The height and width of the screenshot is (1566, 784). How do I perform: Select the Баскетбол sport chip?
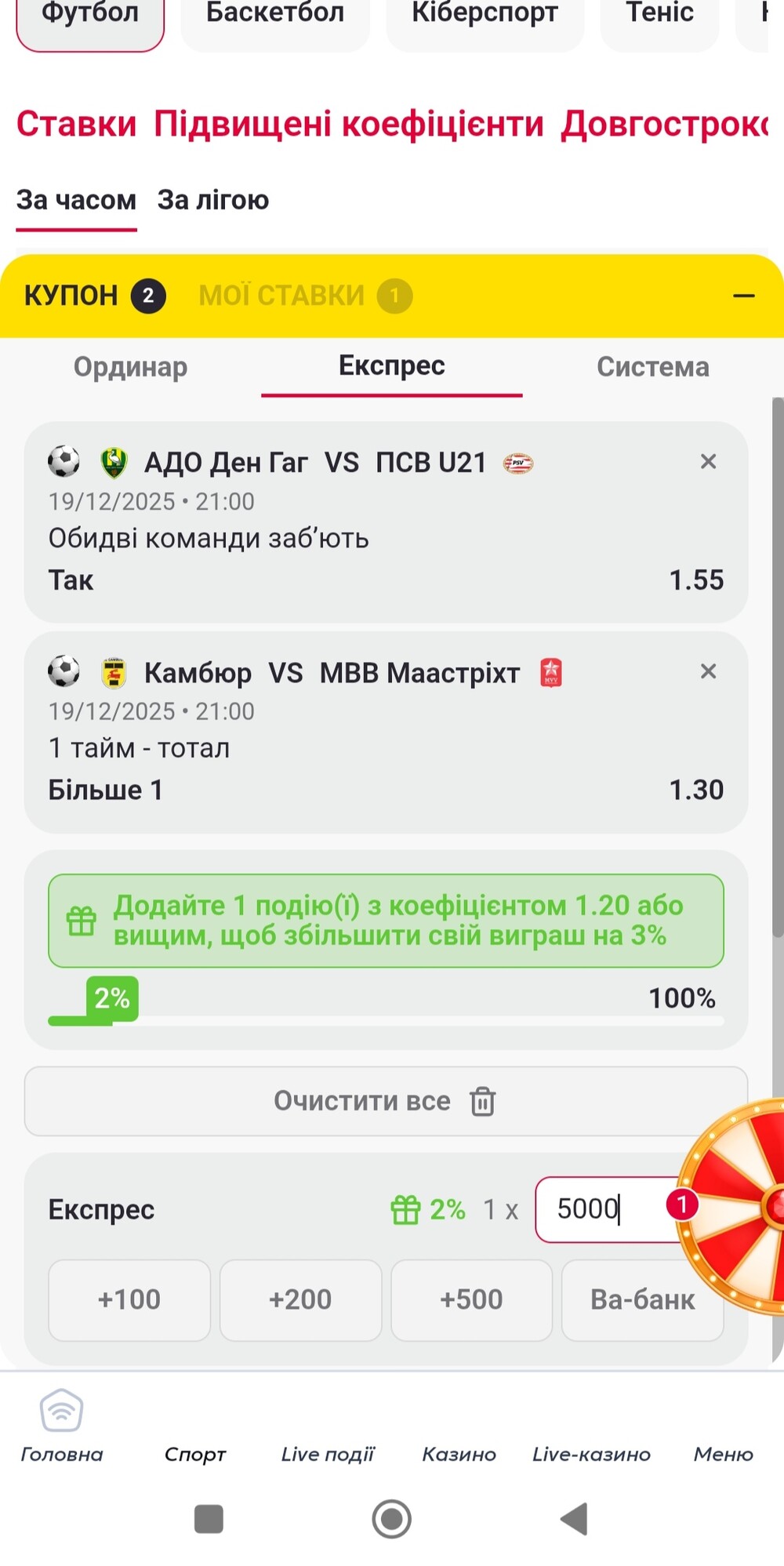click(x=274, y=14)
